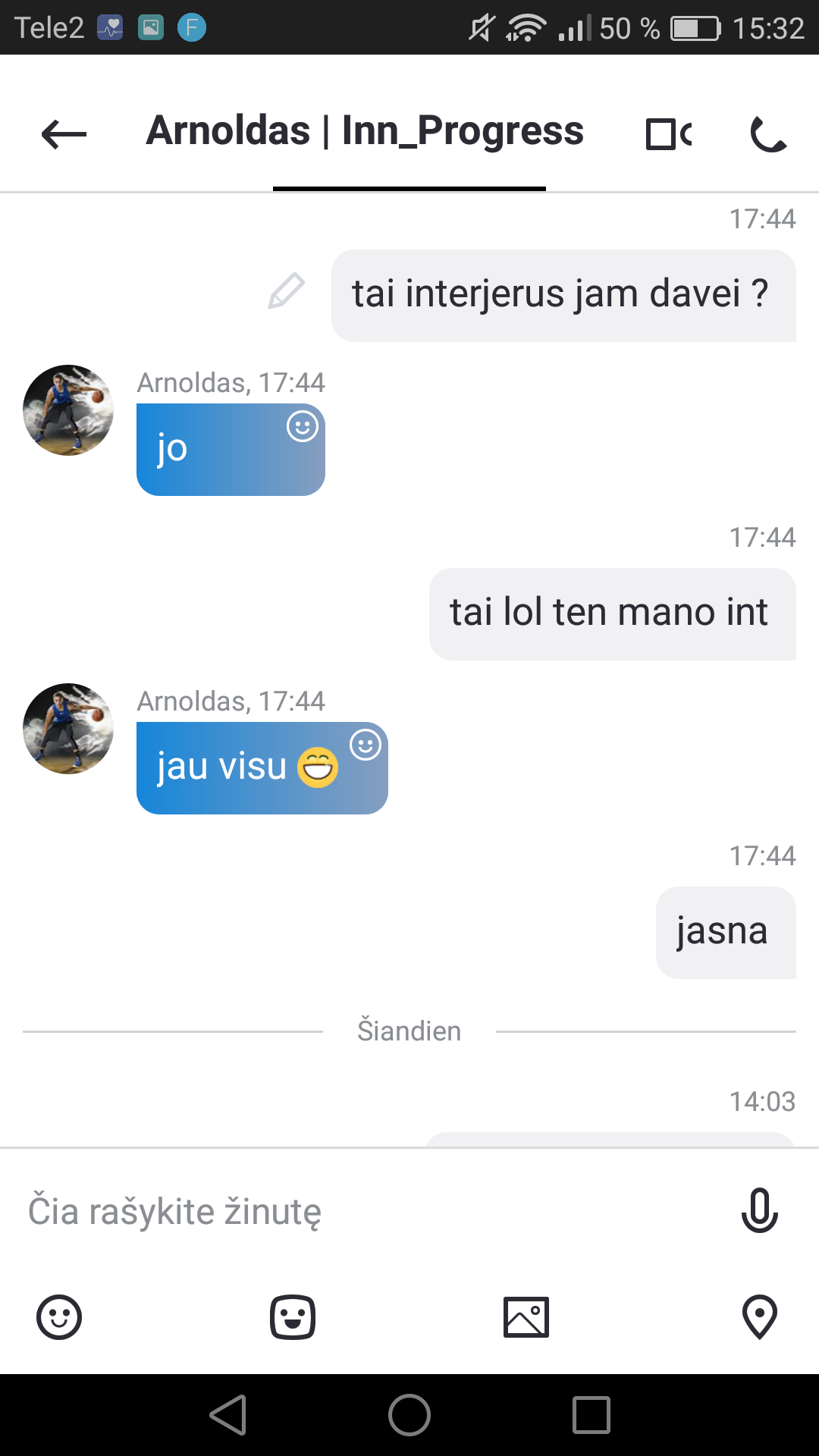The height and width of the screenshot is (1456, 819).
Task: Open the emoji picker
Action: (x=59, y=1317)
